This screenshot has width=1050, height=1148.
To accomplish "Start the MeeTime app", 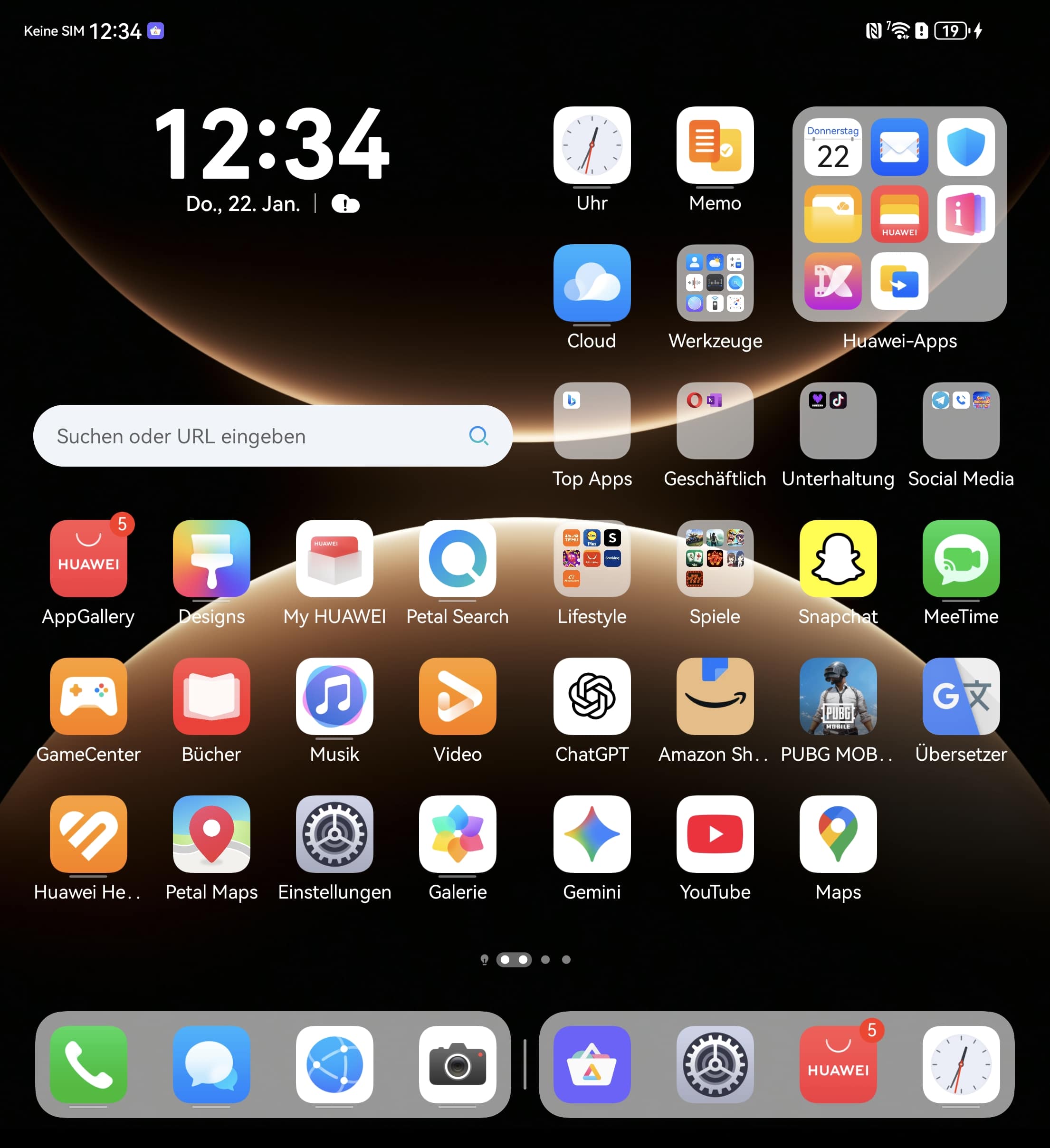I will pos(961,559).
